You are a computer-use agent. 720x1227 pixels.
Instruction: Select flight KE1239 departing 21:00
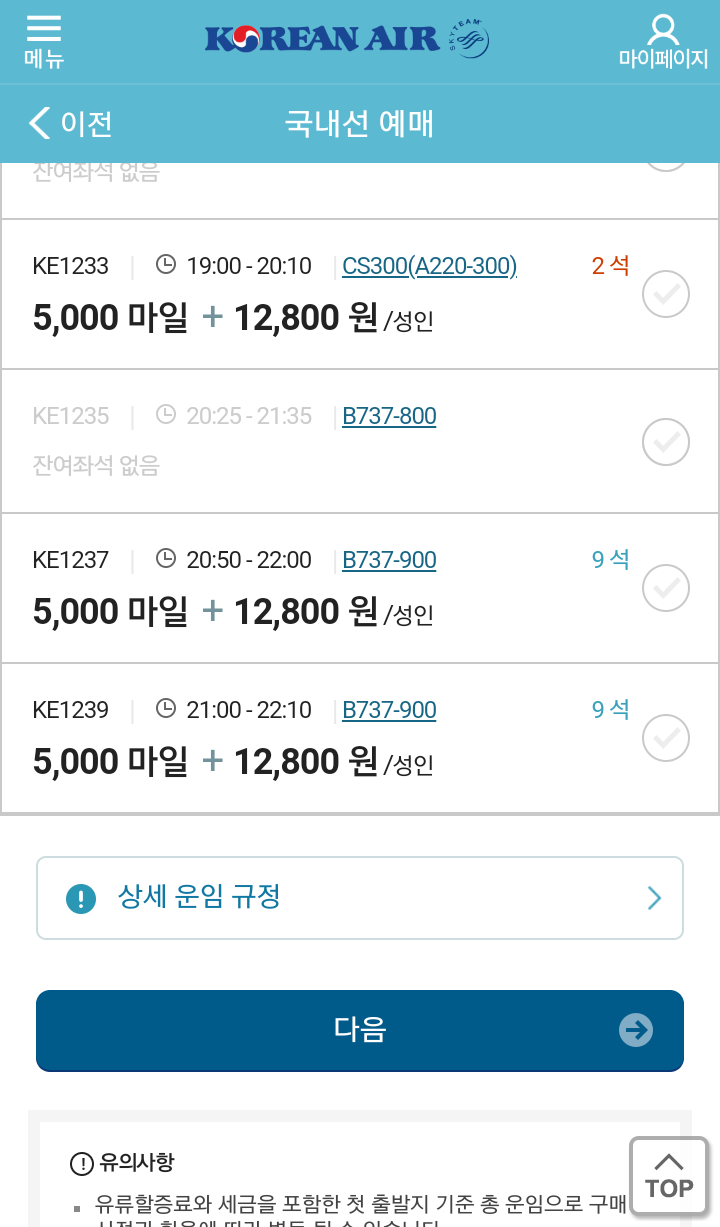pyautogui.click(x=665, y=738)
